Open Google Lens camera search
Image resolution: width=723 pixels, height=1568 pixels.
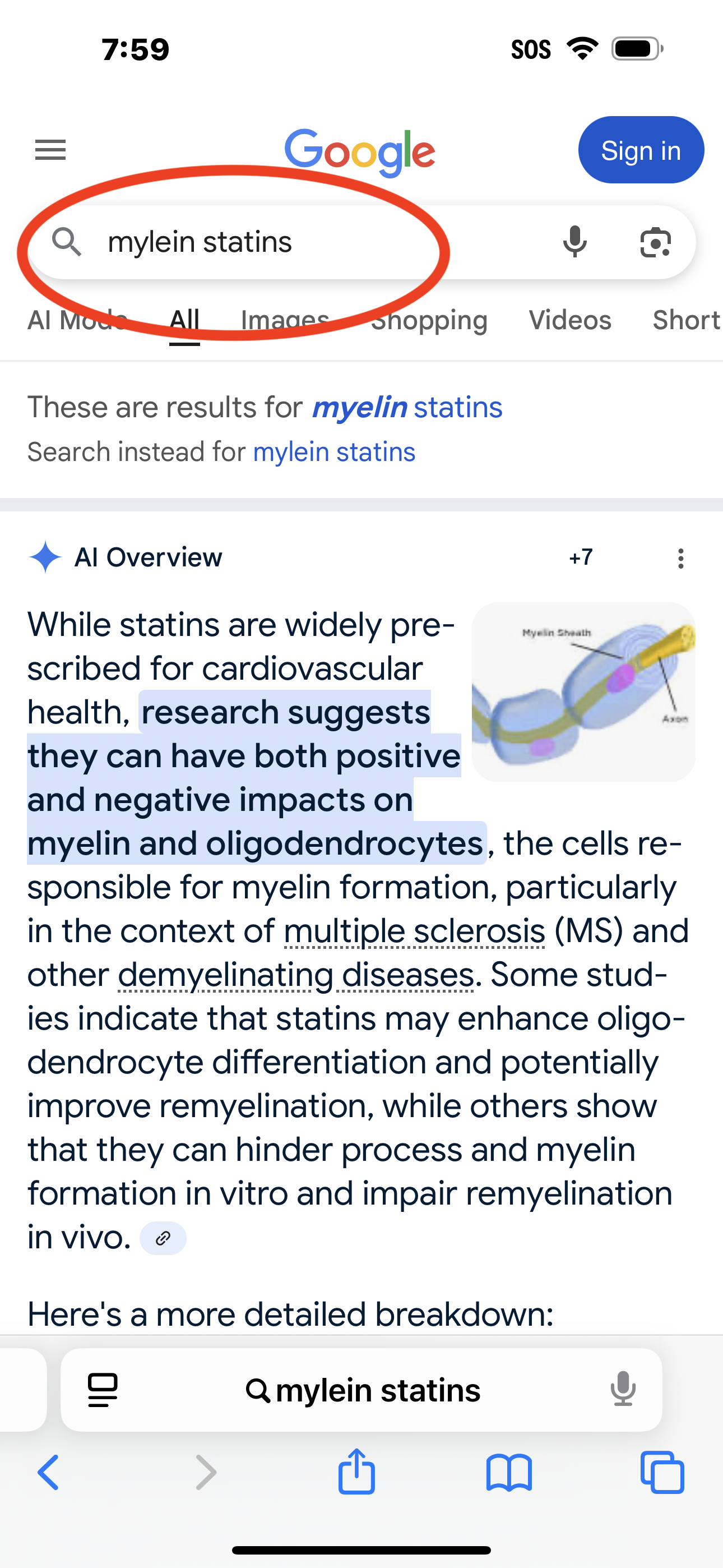click(x=655, y=242)
